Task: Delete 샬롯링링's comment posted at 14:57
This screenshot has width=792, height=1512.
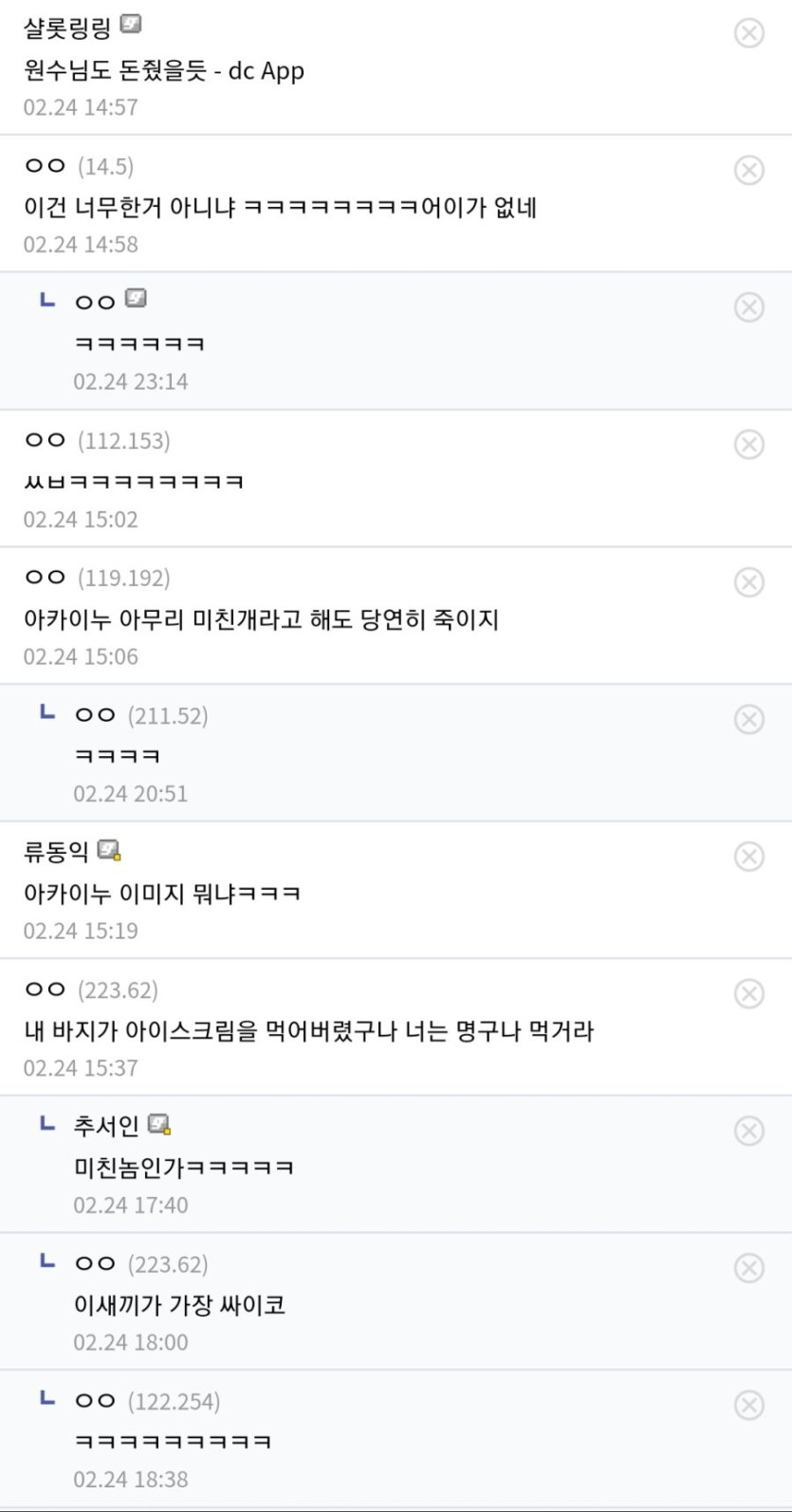Action: pyautogui.click(x=749, y=33)
